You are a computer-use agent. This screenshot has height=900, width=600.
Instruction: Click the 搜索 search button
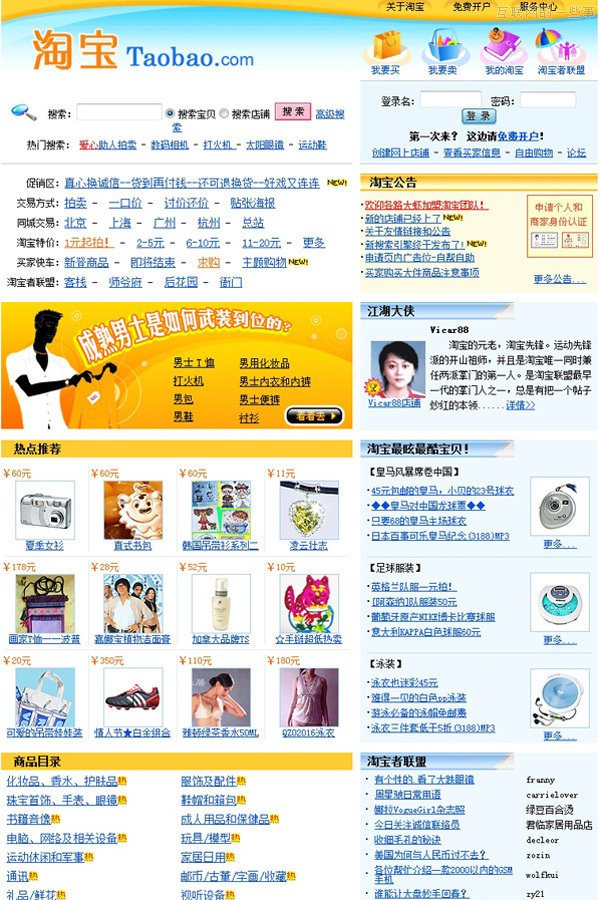[293, 112]
